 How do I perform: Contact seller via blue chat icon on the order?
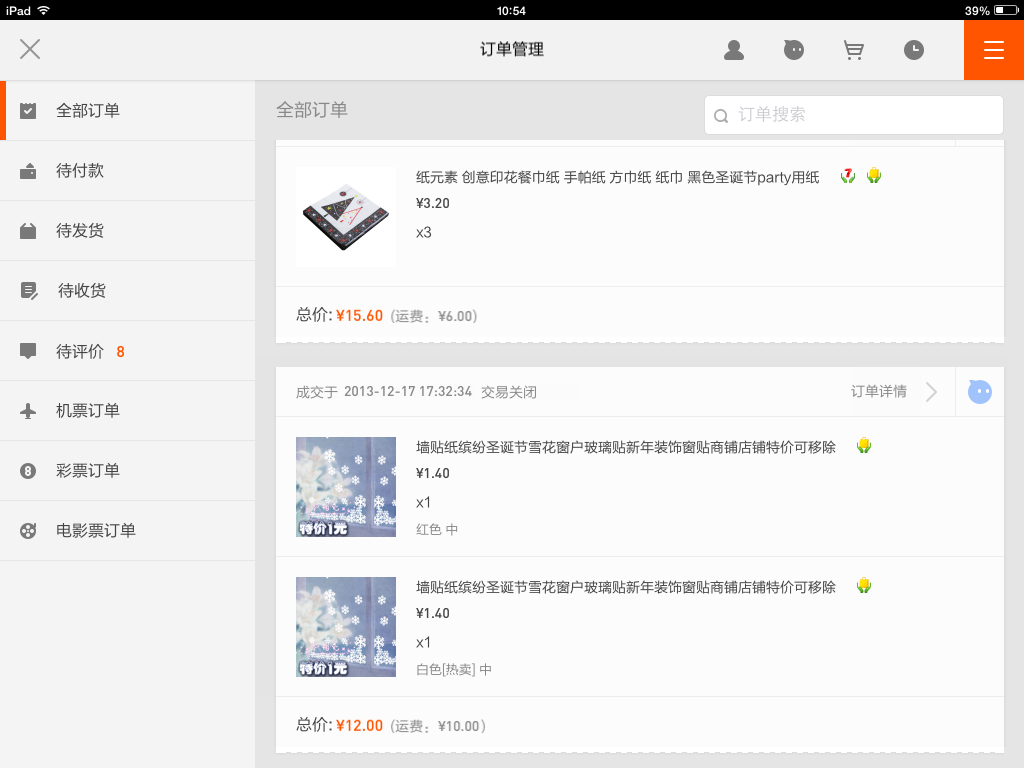pos(980,392)
